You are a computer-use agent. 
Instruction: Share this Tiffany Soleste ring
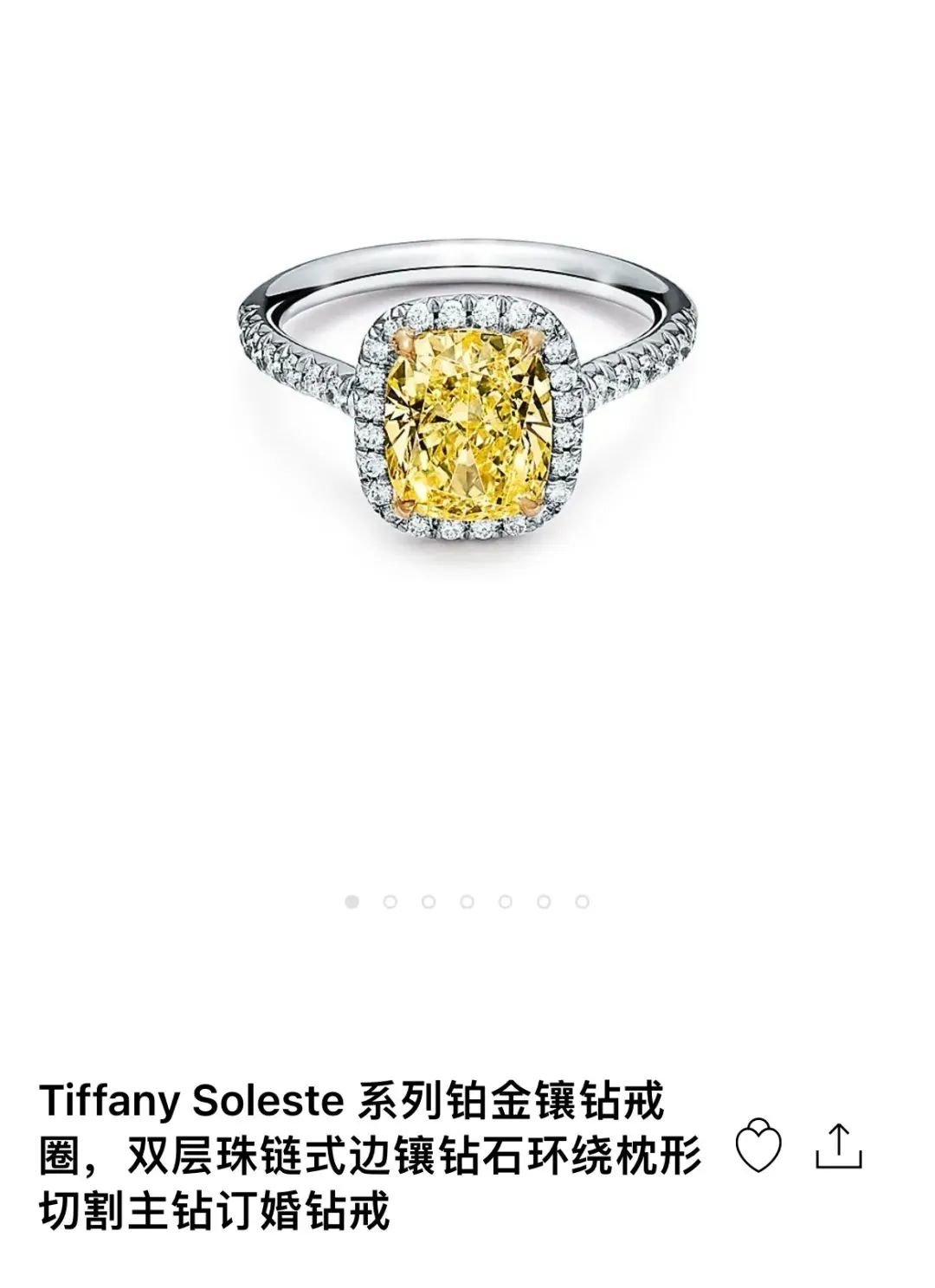(839, 1146)
